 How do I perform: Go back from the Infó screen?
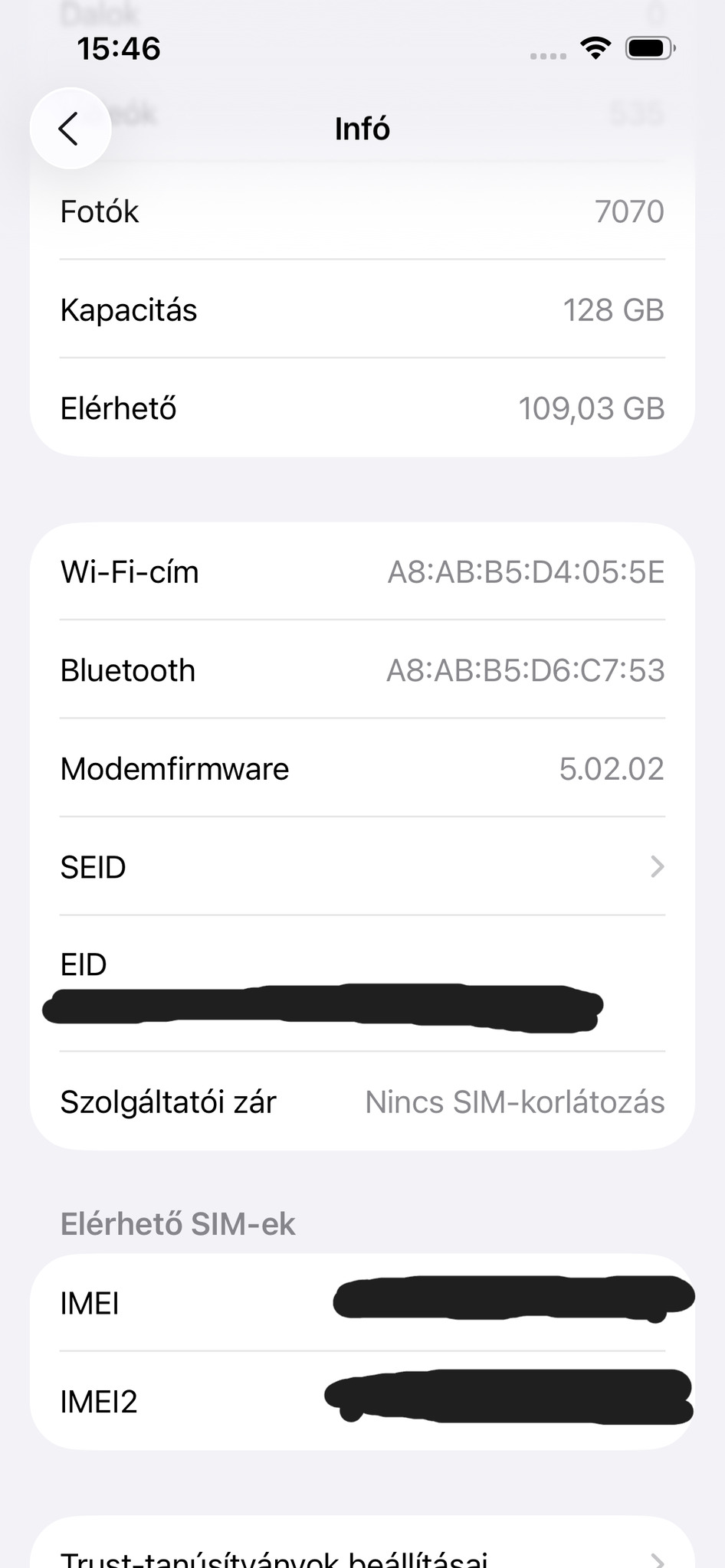(x=70, y=129)
